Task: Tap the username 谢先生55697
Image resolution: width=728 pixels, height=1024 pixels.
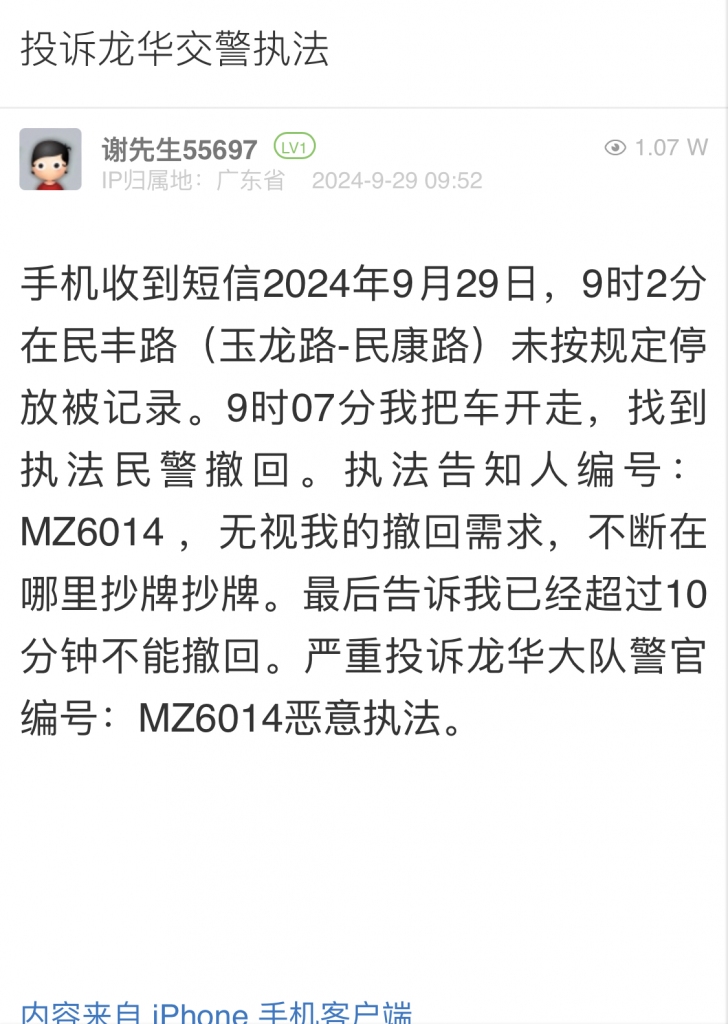Action: click(179, 149)
